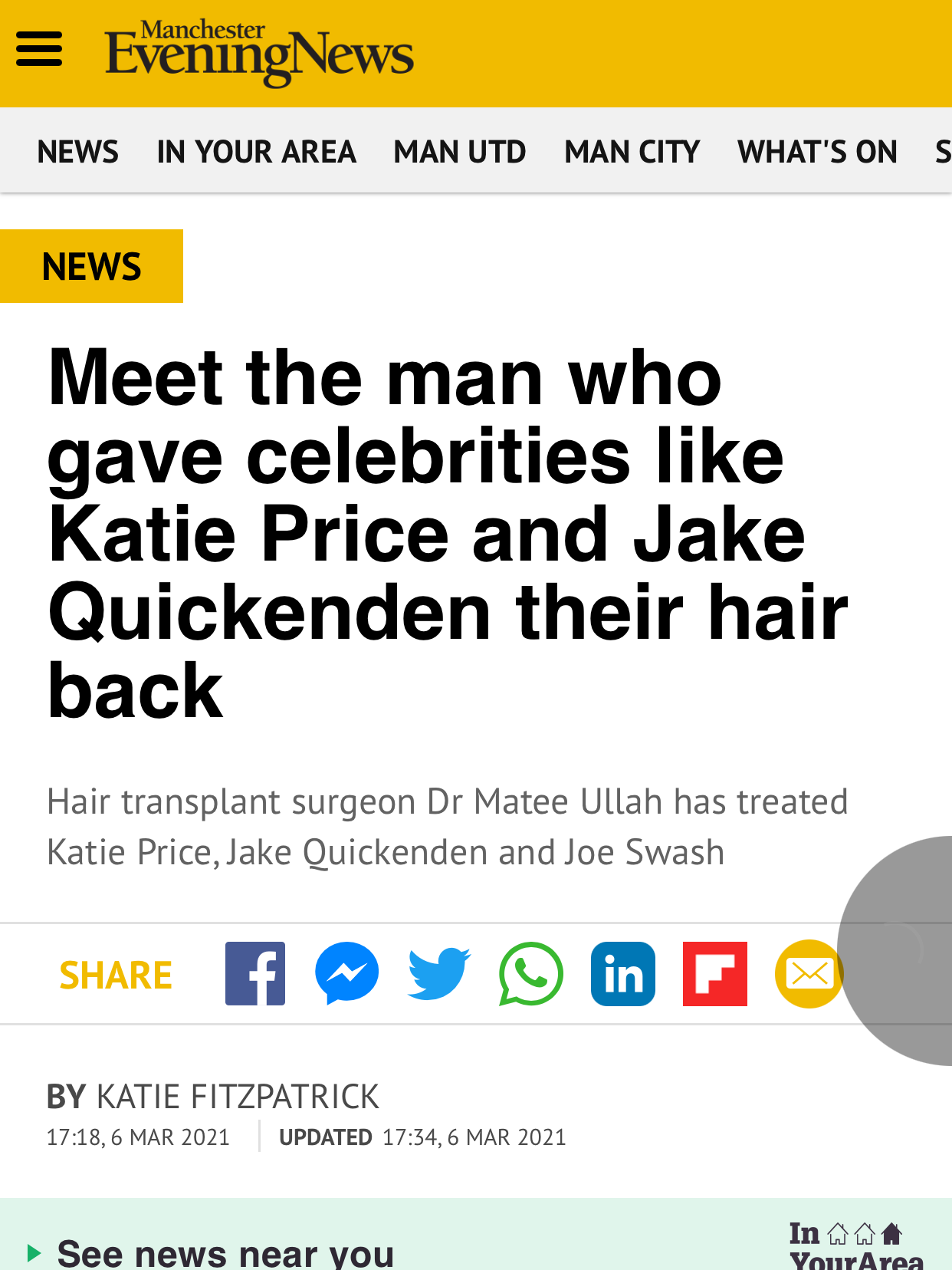Share the article to Flipboard

click(714, 973)
